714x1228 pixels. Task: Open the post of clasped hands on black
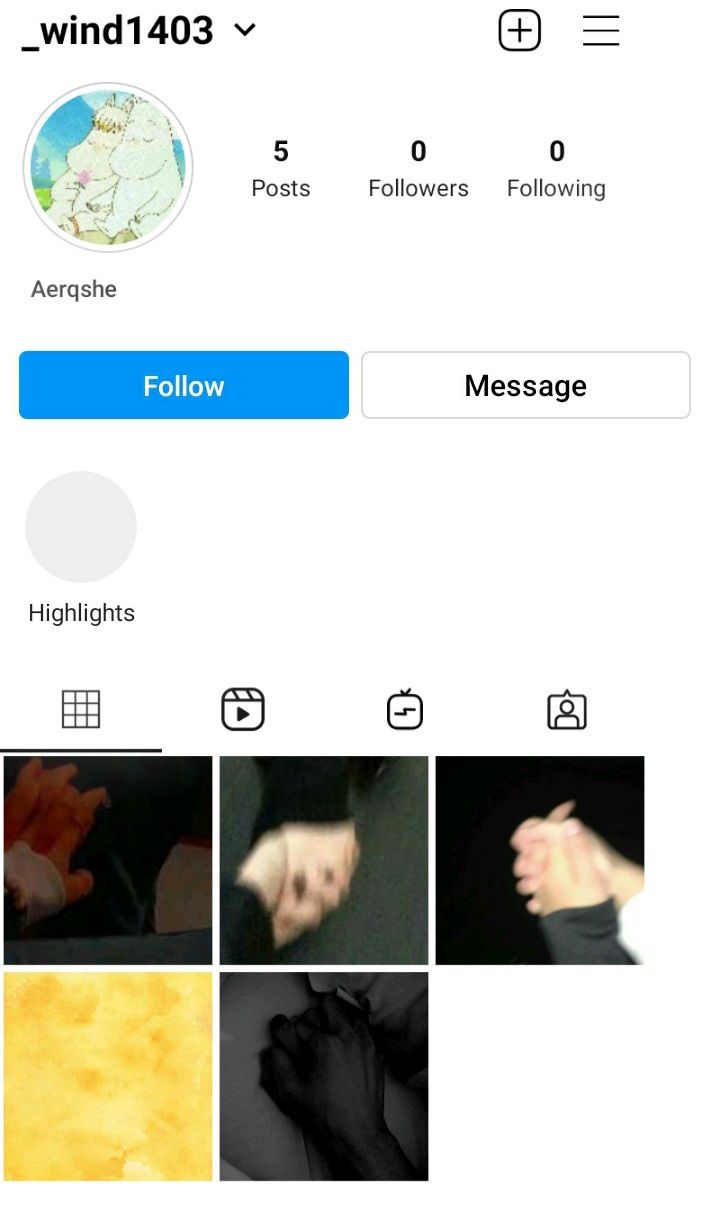pos(540,860)
